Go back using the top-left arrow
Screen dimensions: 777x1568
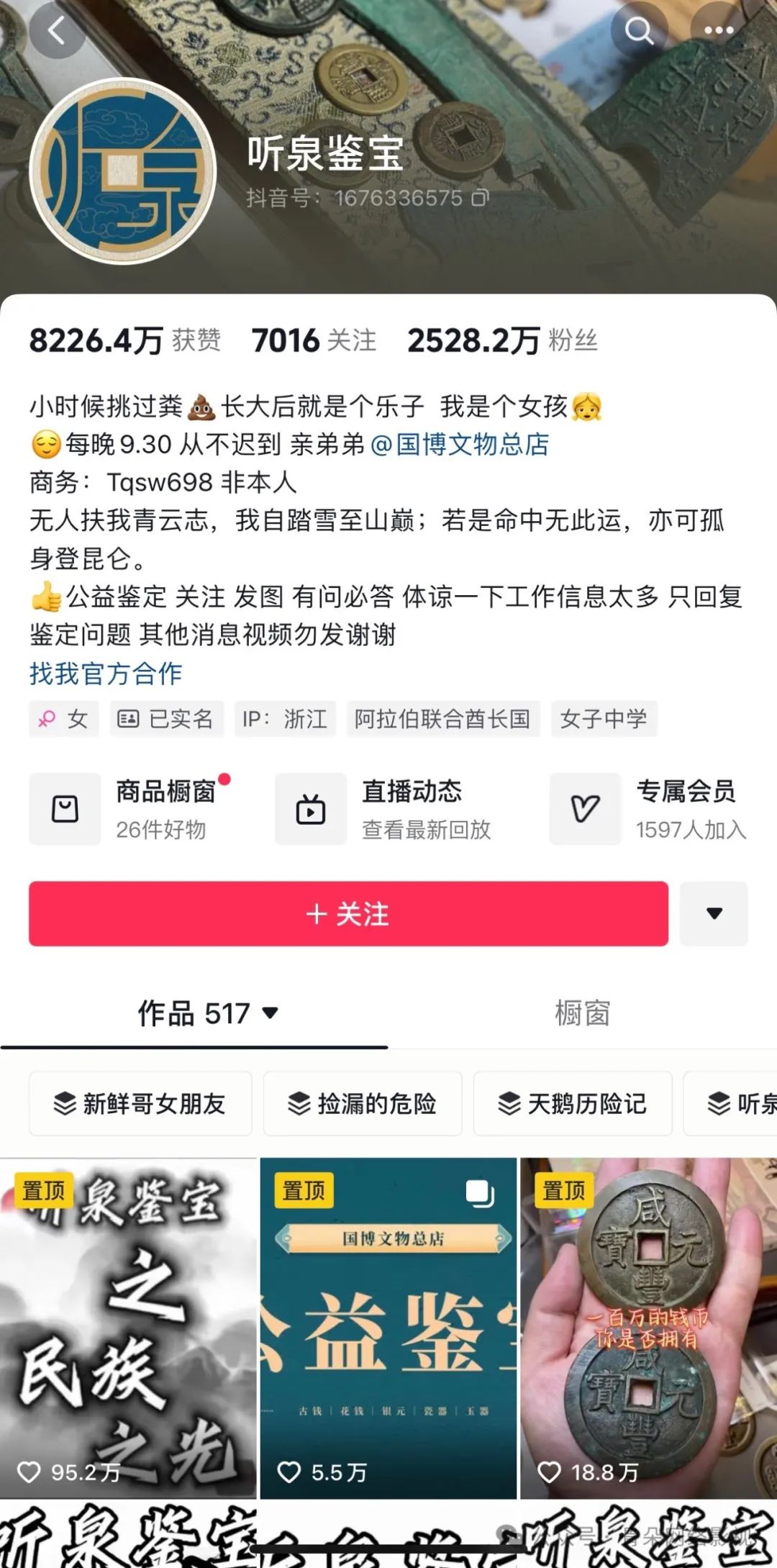coord(56,31)
